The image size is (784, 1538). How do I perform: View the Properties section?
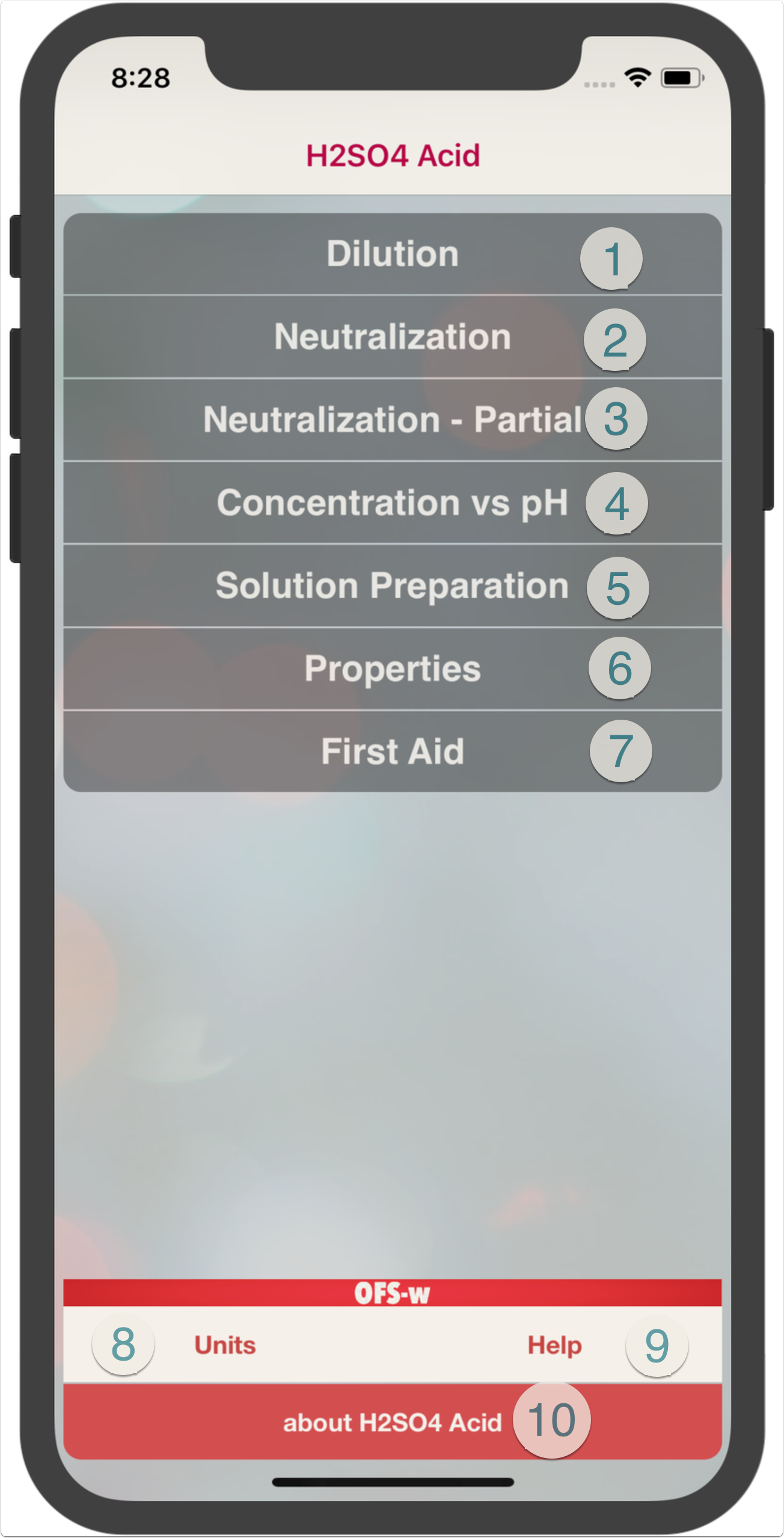pos(392,669)
